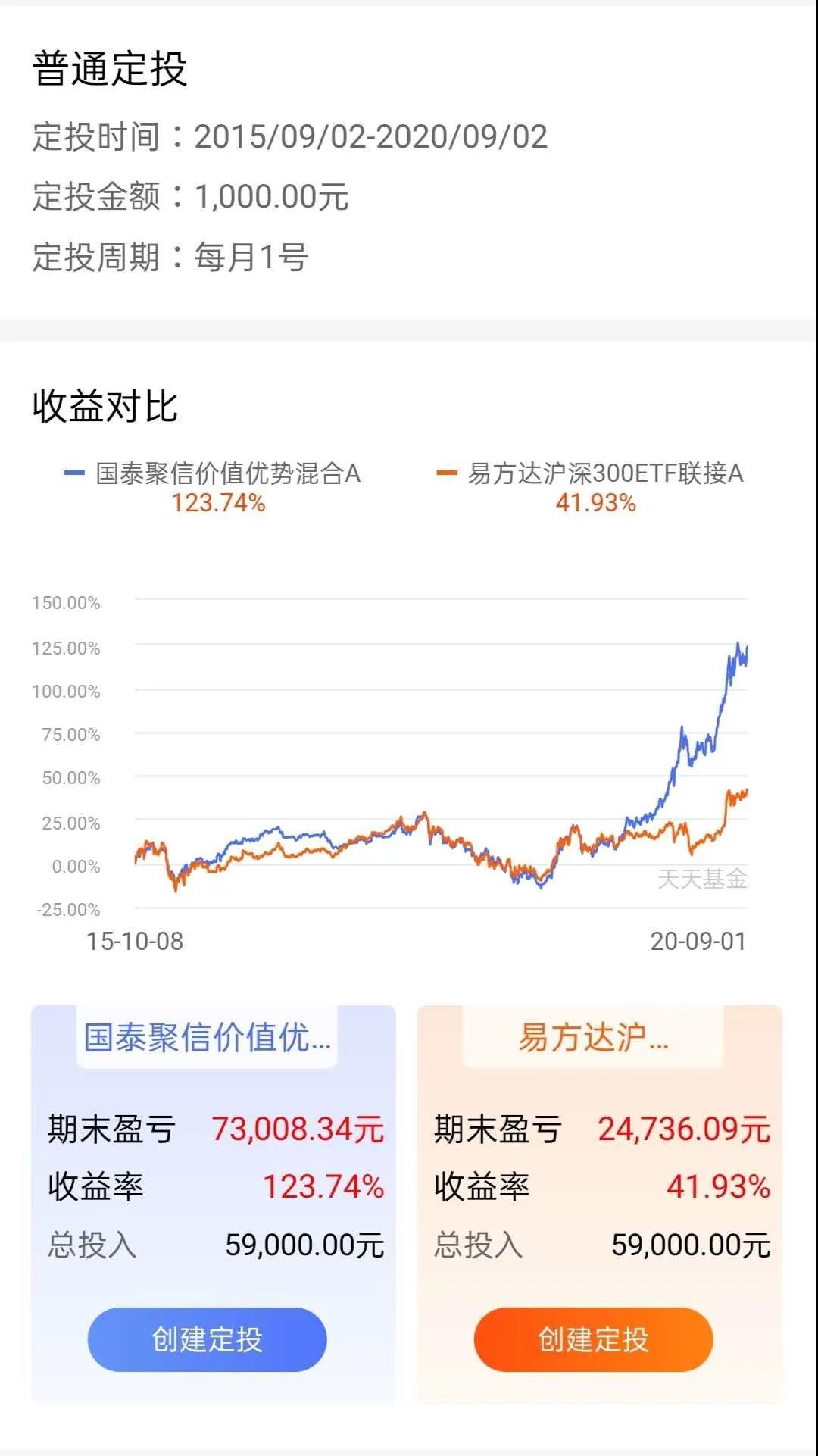Screen dimensions: 818x1456
Task: Tap the orange 创建定投 button for 易方达沪深300
Action: (x=593, y=1339)
